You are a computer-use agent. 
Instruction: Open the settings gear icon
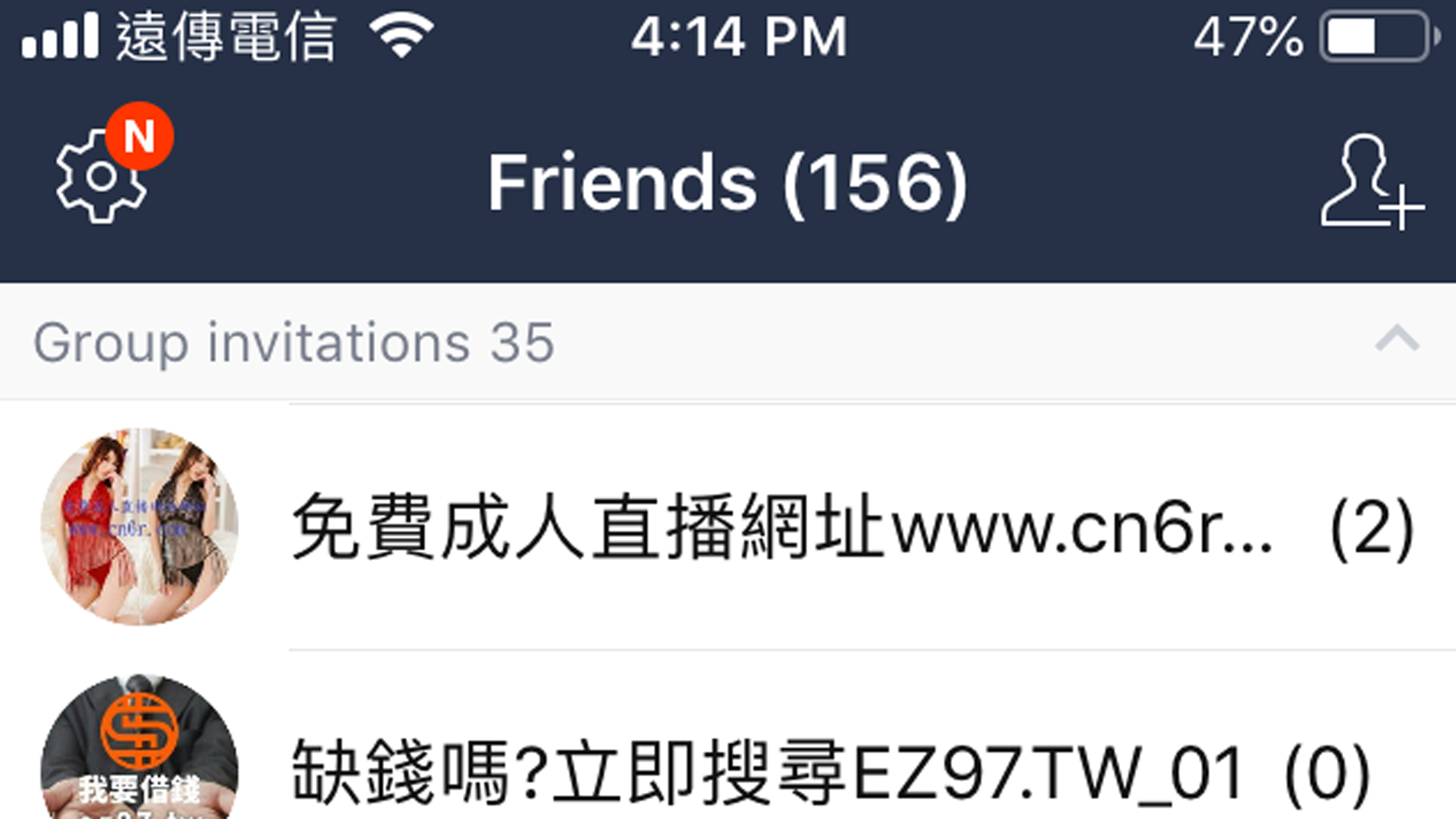(x=102, y=176)
